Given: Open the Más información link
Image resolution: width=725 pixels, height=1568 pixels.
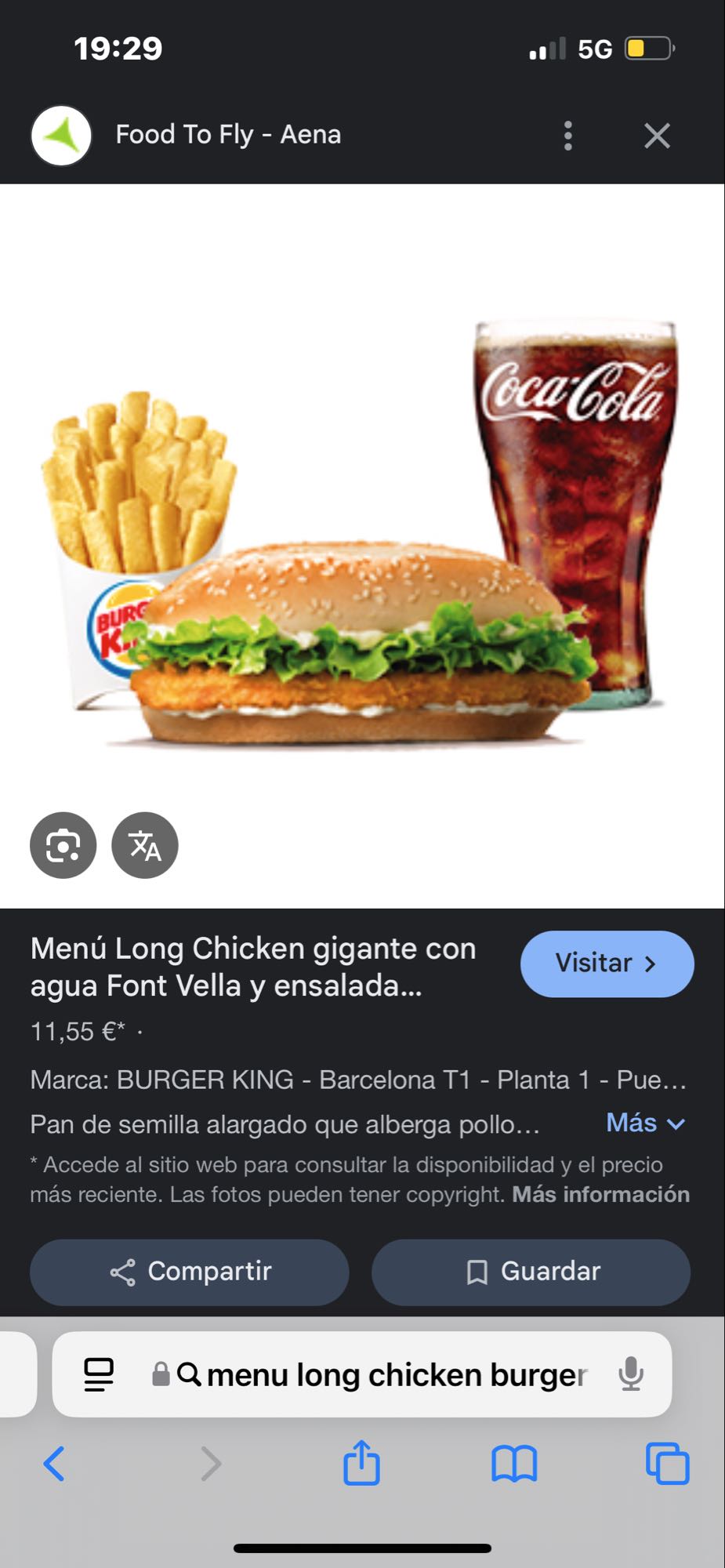Looking at the screenshot, I should pyautogui.click(x=600, y=1194).
